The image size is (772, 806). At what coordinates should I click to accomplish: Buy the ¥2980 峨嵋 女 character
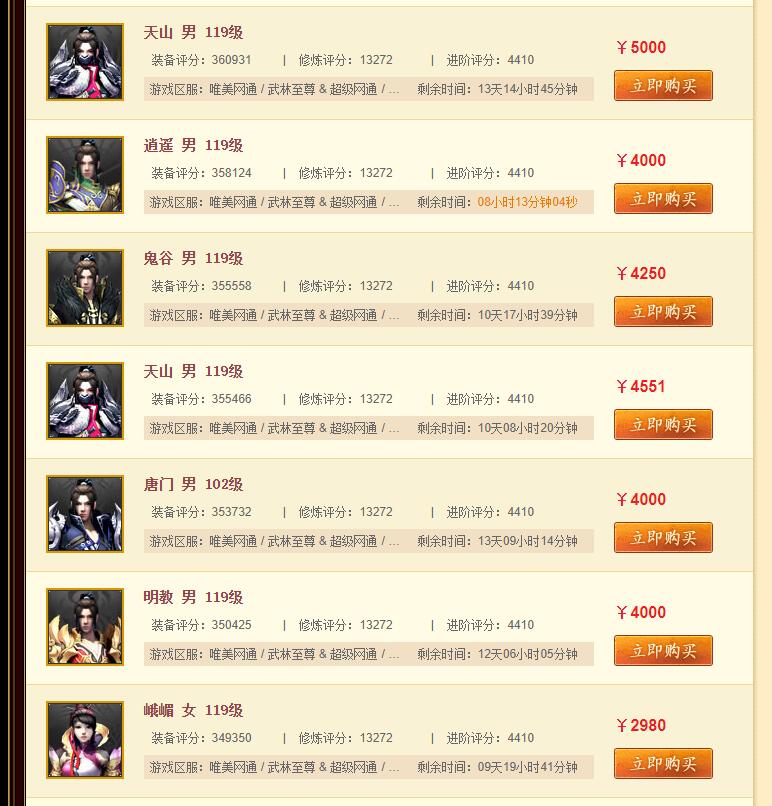[663, 764]
